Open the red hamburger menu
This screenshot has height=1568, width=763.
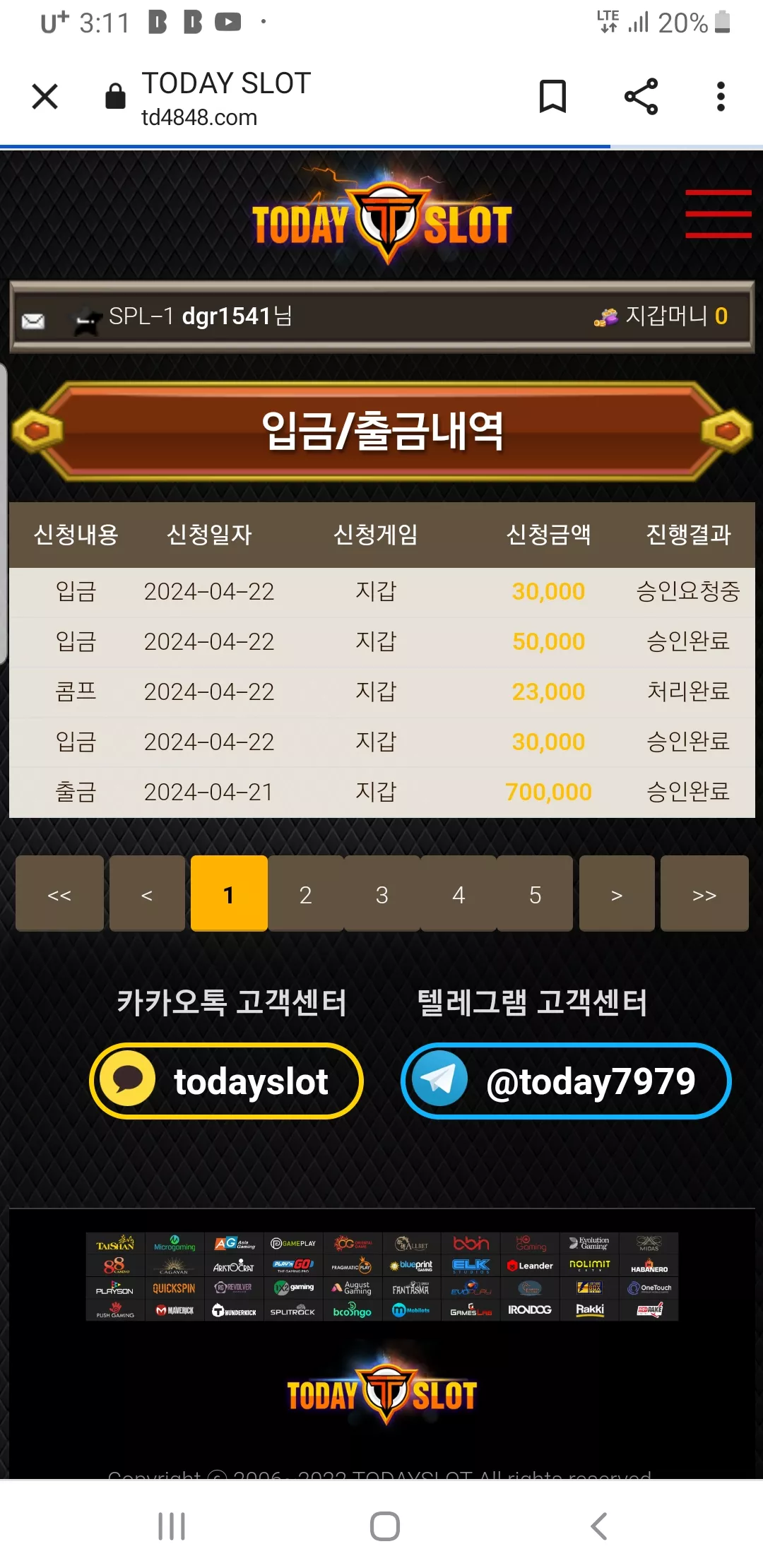click(x=718, y=213)
